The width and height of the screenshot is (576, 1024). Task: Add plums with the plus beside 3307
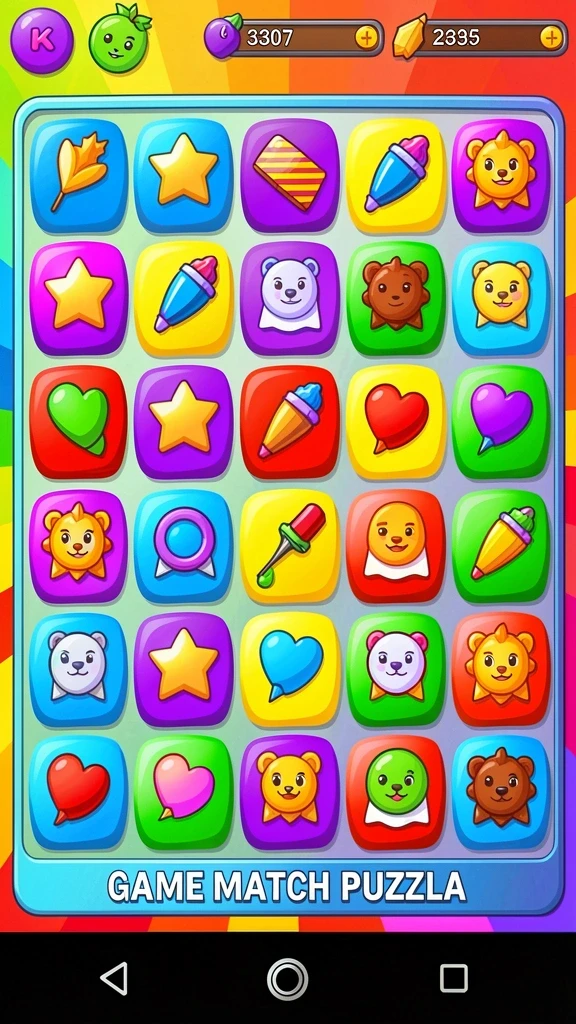click(x=366, y=38)
